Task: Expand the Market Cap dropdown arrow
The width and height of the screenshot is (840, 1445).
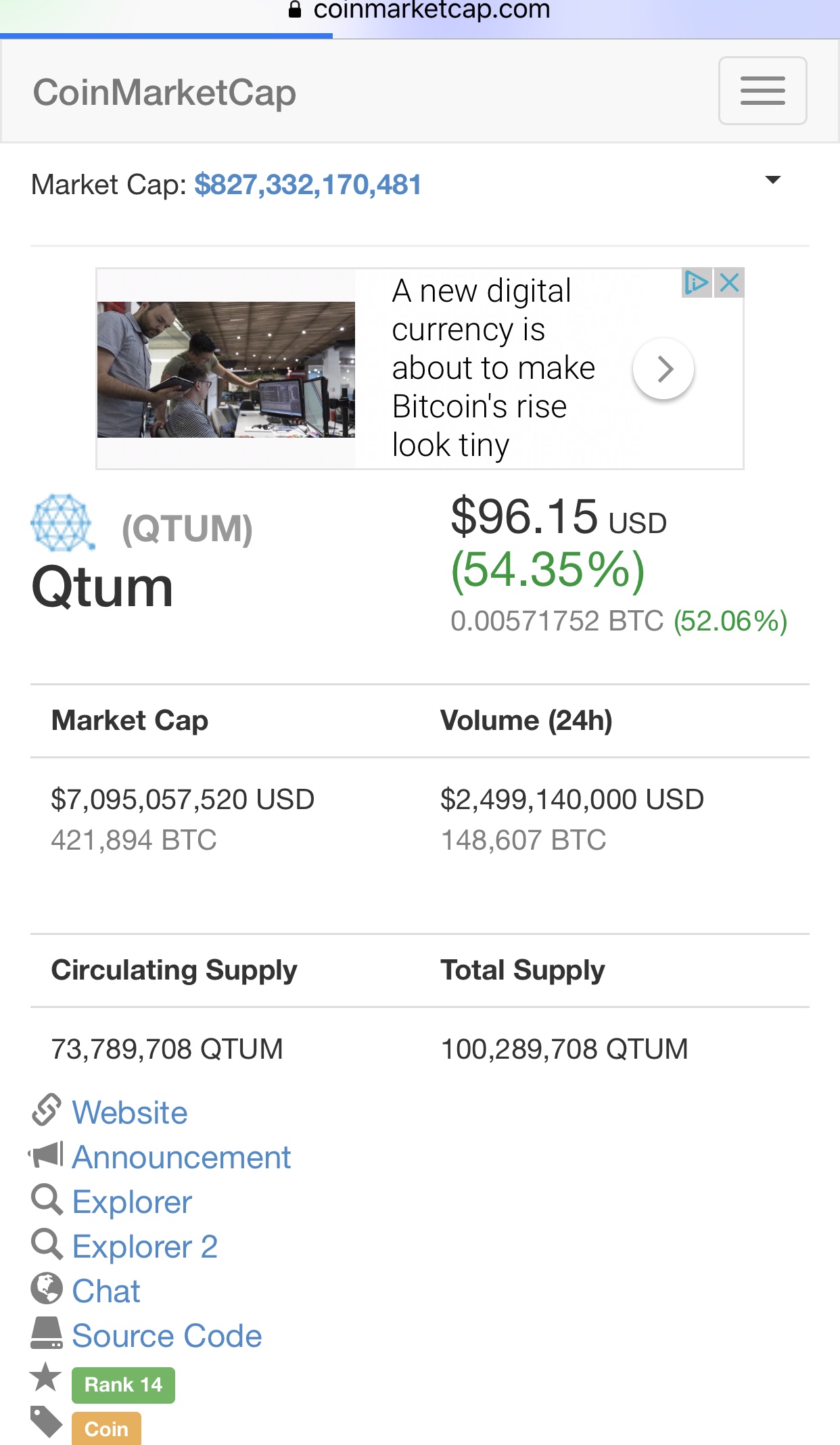Action: (x=772, y=180)
